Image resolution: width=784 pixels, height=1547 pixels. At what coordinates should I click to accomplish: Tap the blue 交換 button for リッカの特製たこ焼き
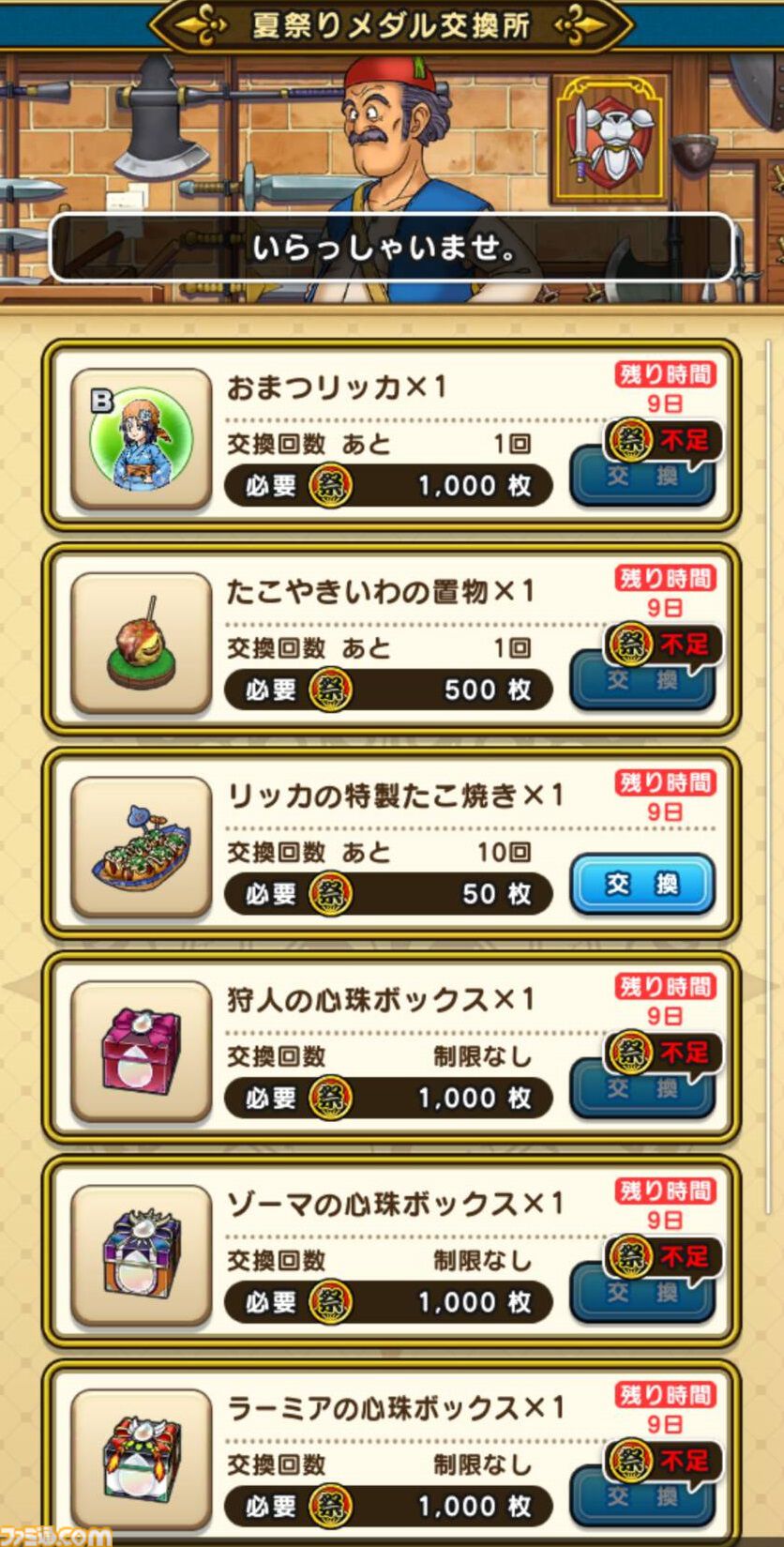641,884
